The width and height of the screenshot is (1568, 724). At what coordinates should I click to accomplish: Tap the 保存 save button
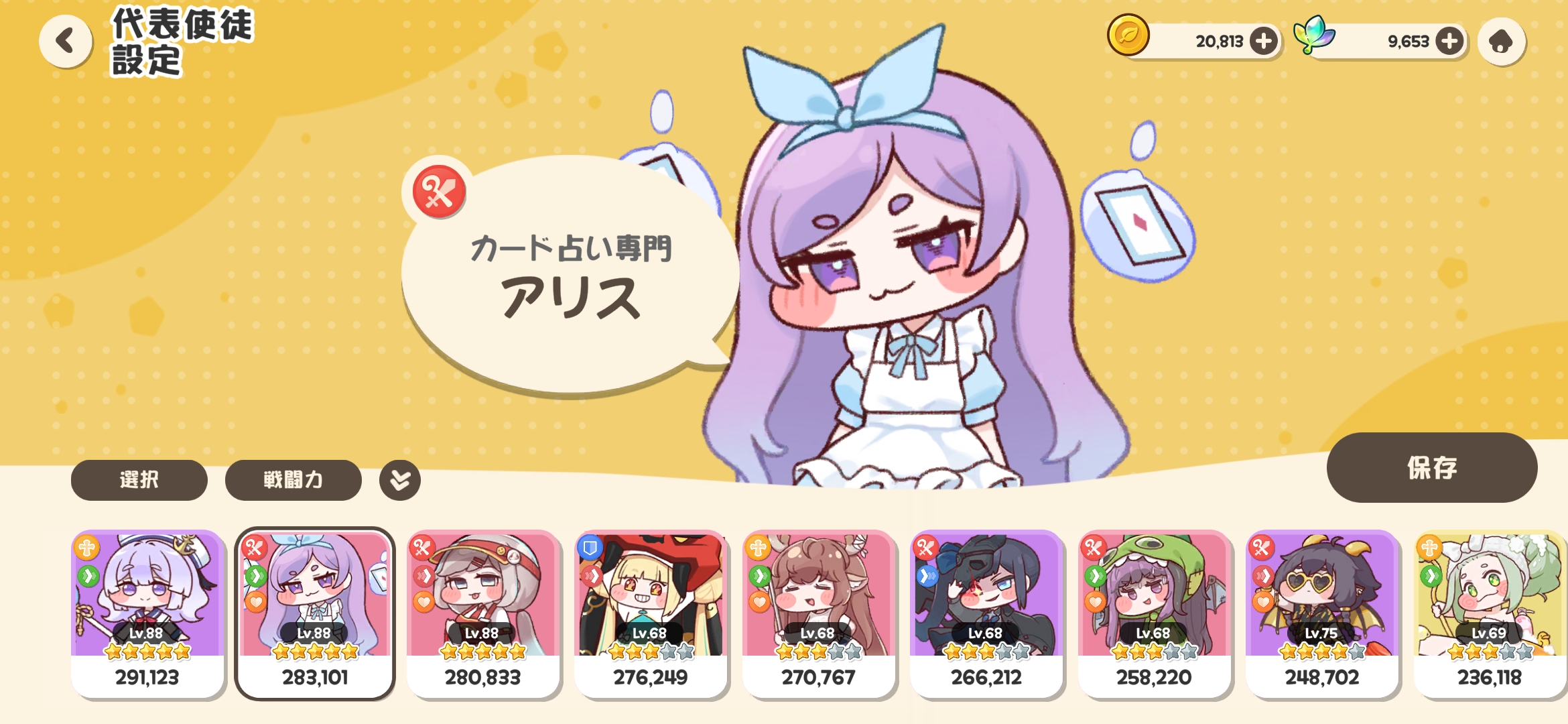1431,467
